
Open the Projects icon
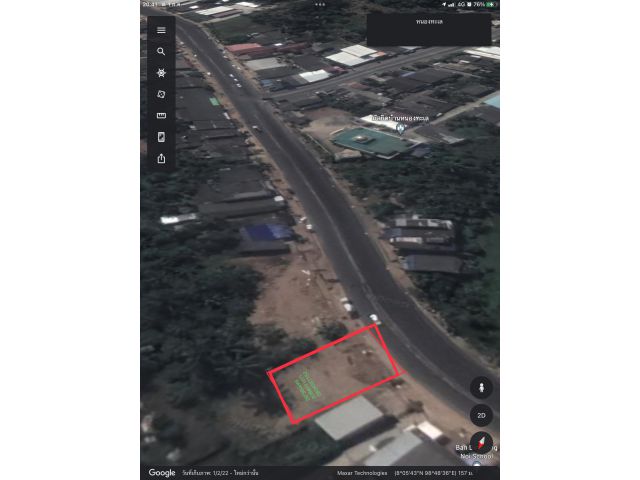click(161, 137)
